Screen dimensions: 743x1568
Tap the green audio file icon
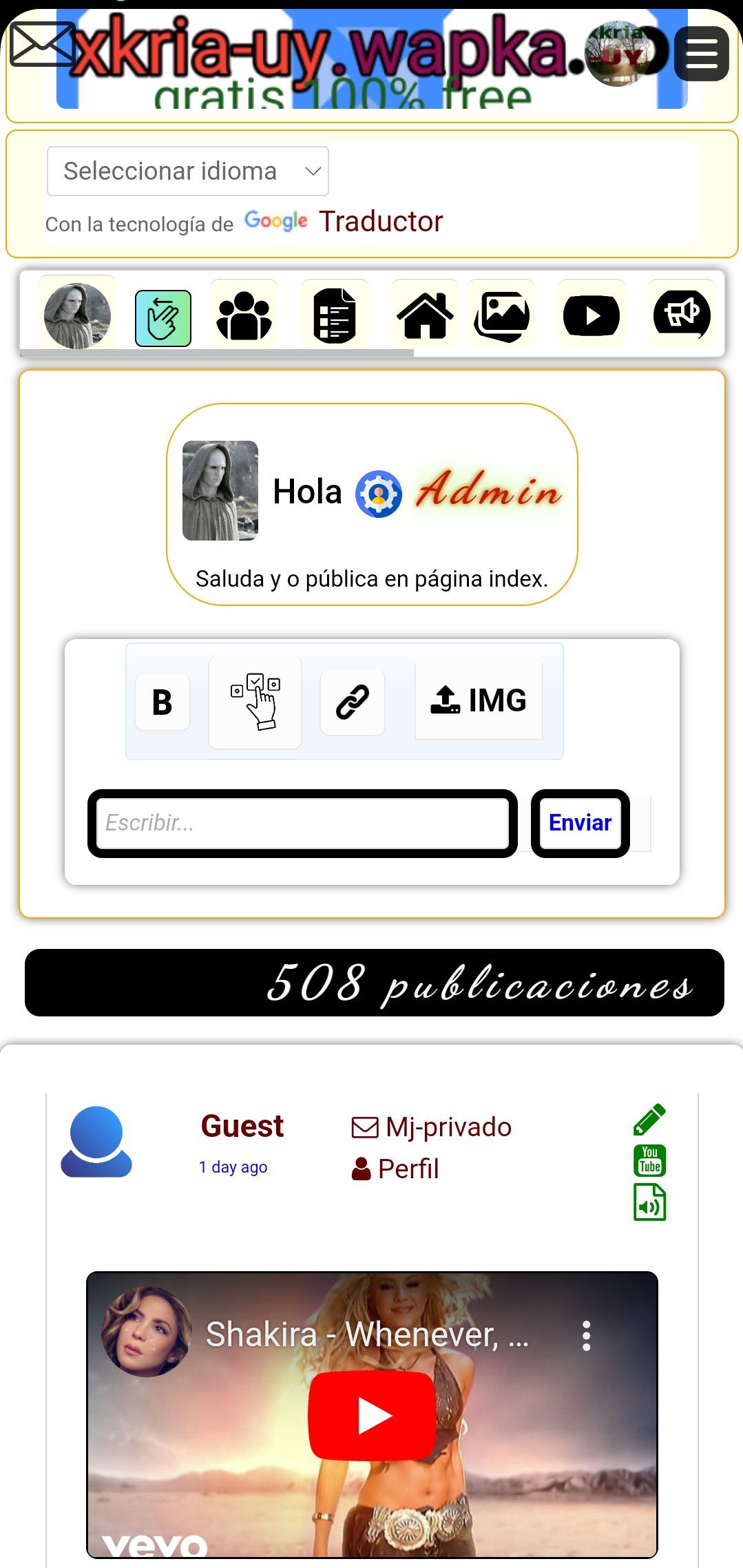click(649, 1203)
